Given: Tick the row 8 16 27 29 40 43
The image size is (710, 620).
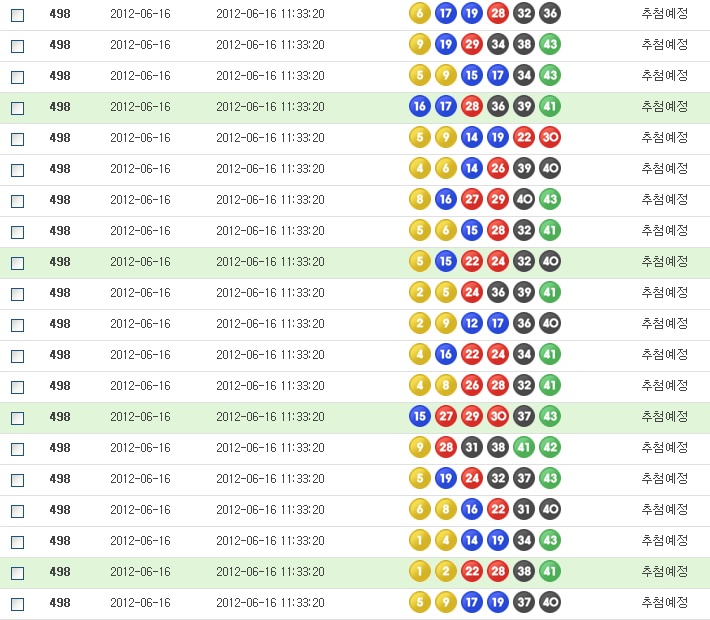Looking at the screenshot, I should [17, 201].
